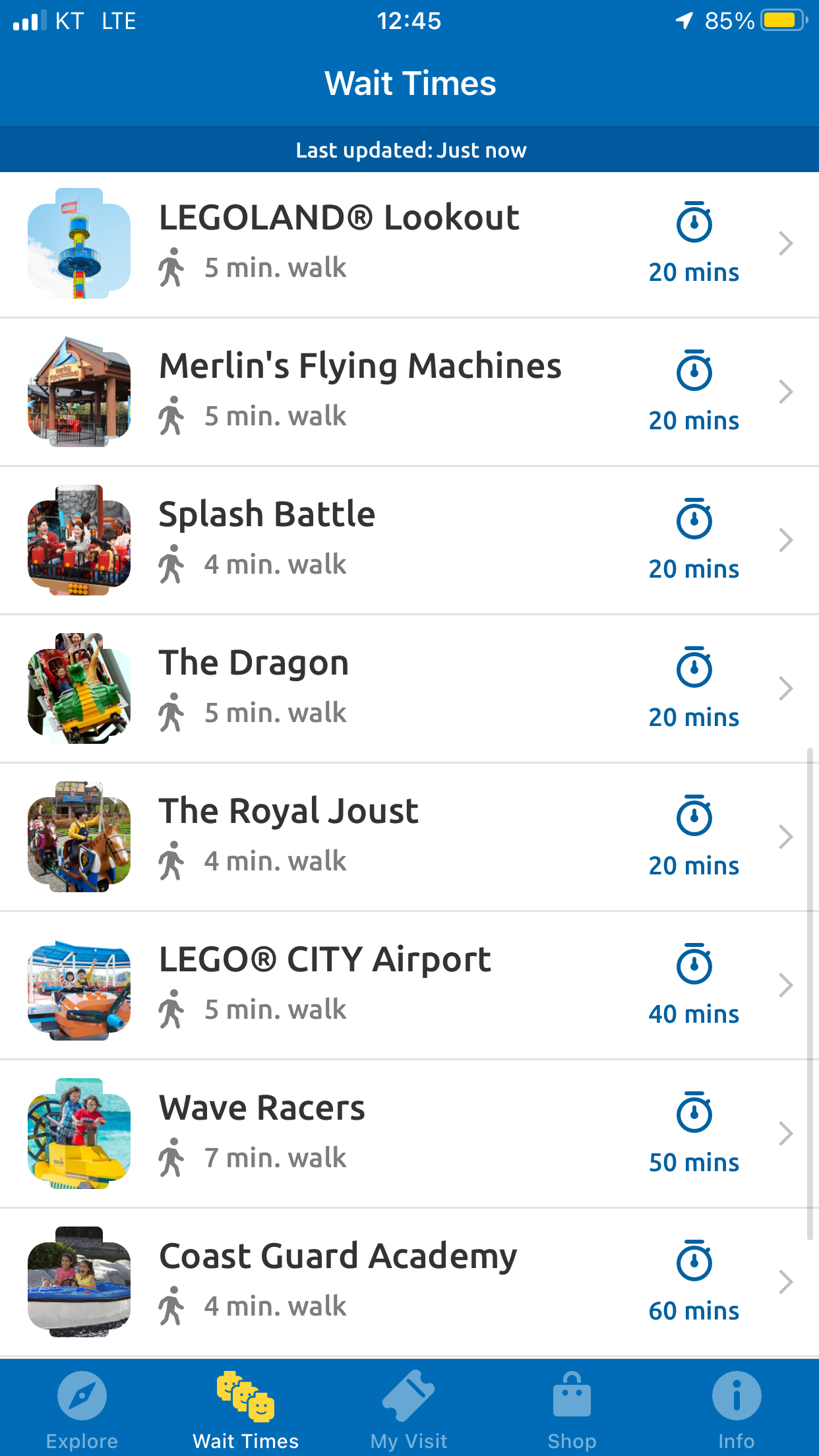
Task: Open LEGO CITY Airport details
Action: (409, 985)
